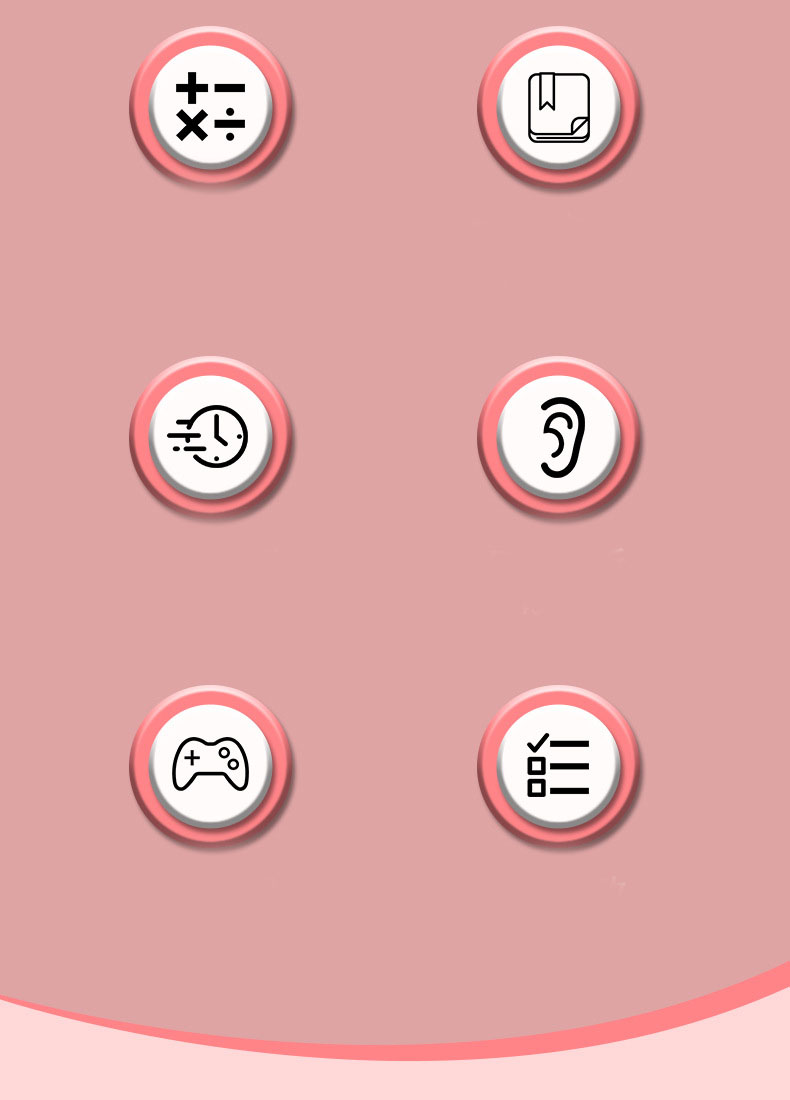Select the speed clock timed mode
This screenshot has width=790, height=1100.
pos(210,437)
